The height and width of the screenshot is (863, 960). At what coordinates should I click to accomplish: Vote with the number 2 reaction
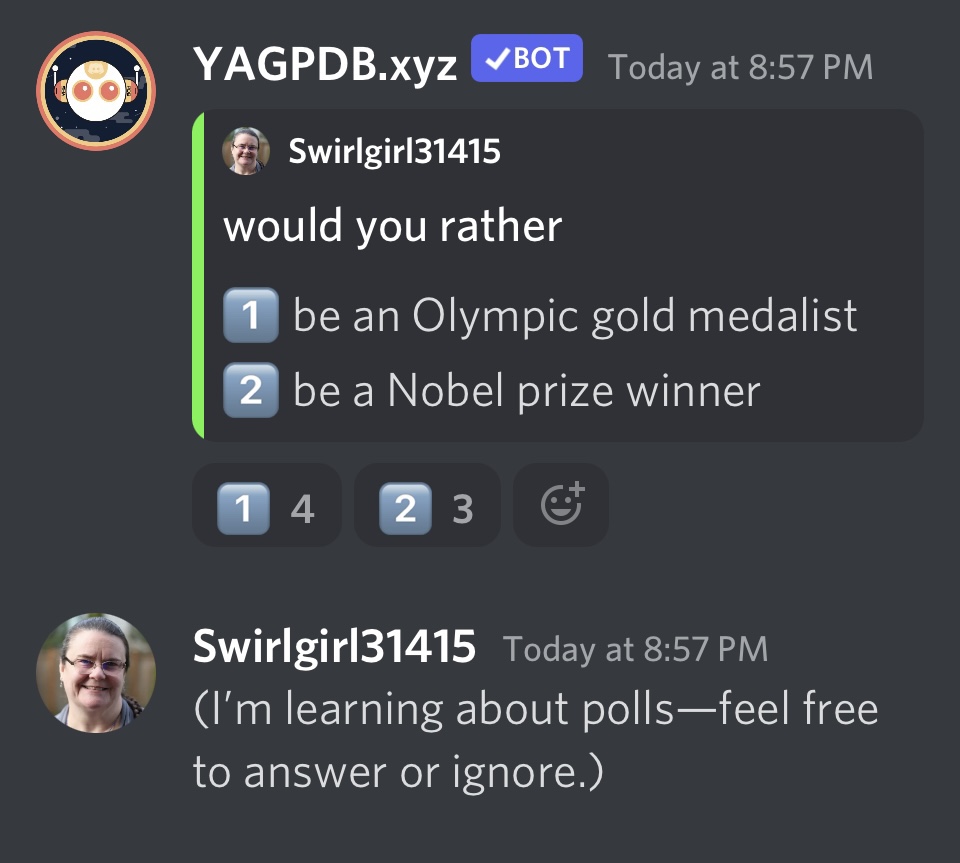coord(427,506)
